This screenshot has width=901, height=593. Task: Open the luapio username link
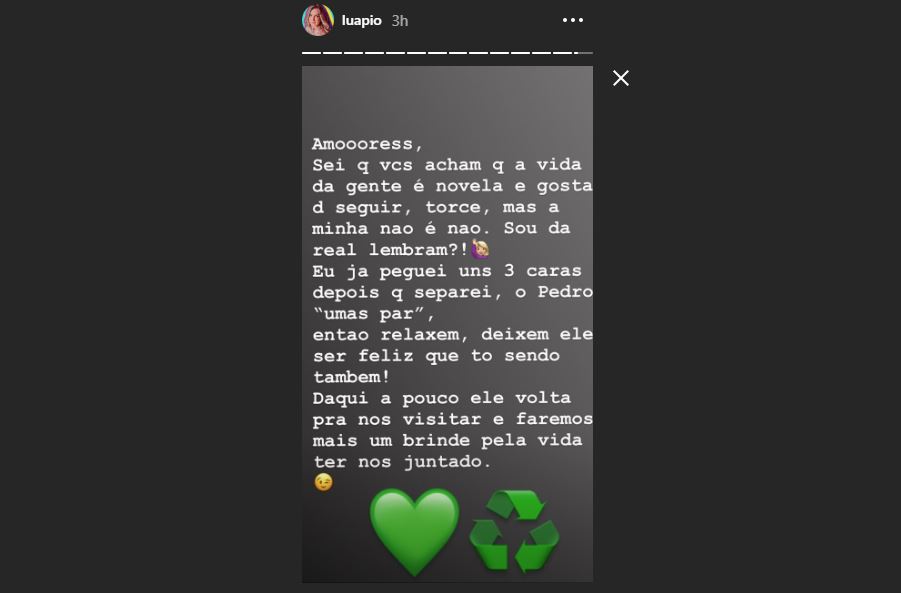(361, 21)
